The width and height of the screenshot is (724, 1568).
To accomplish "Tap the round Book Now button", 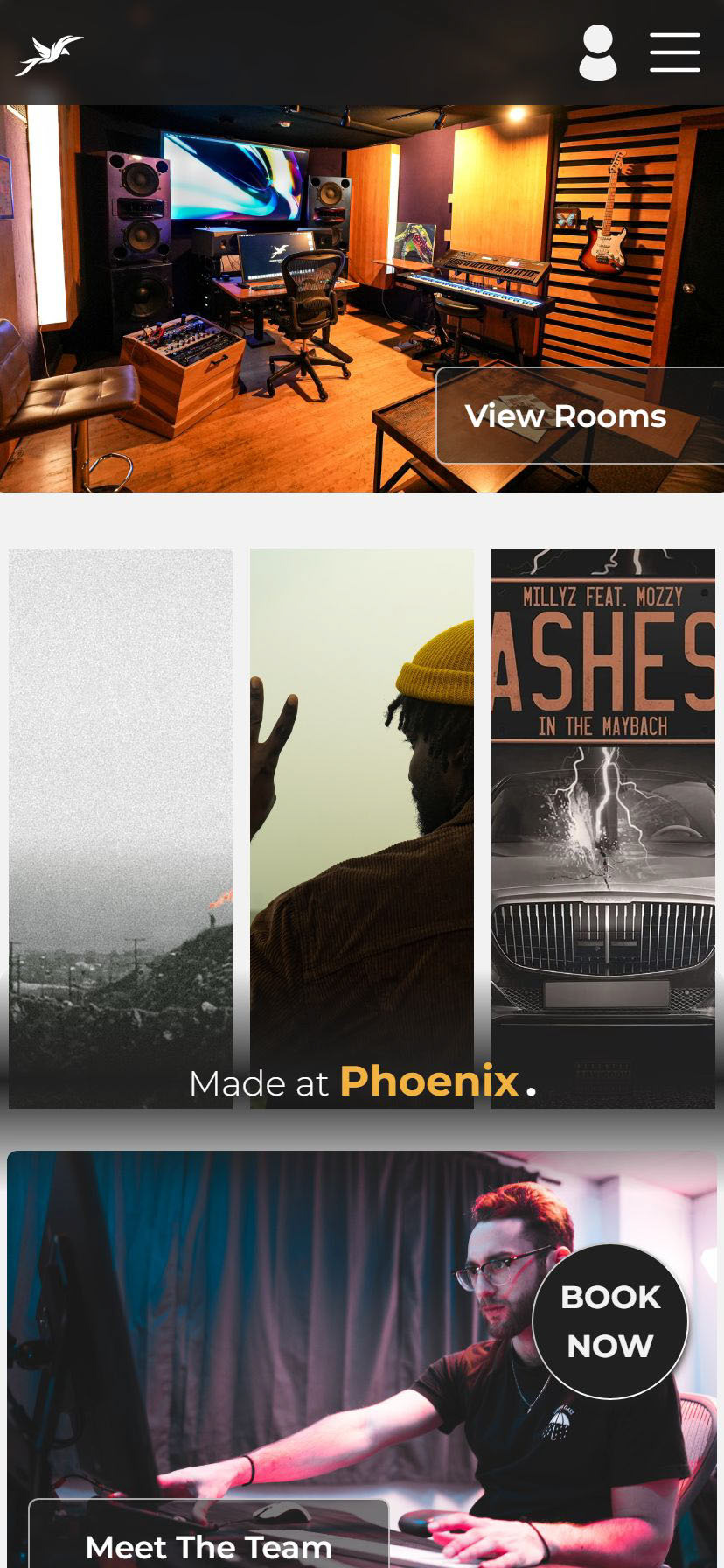I will 610,1321.
